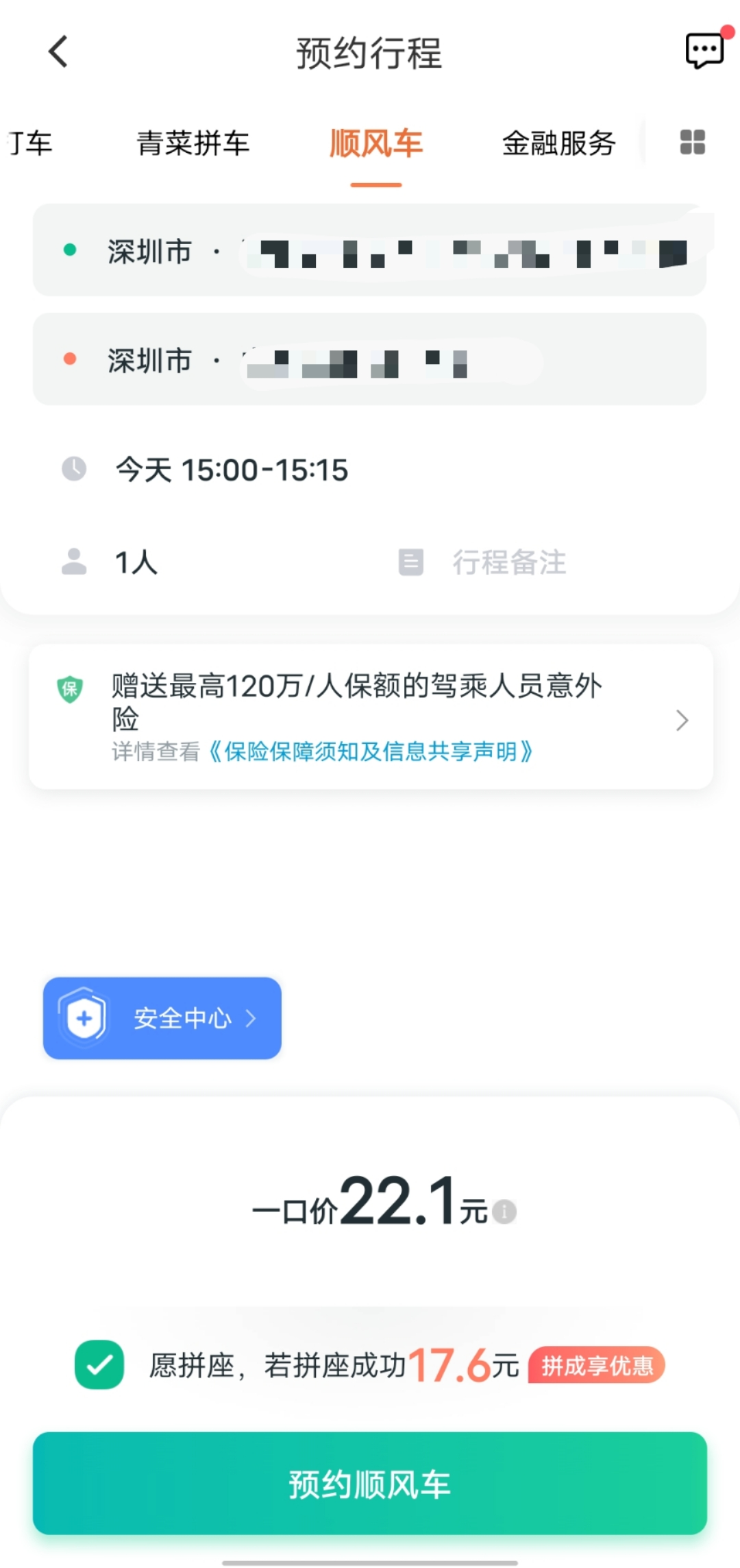Open 保险保障须知及信息共享声明 link
Image resolution: width=740 pixels, height=1568 pixels.
pyautogui.click(x=370, y=752)
